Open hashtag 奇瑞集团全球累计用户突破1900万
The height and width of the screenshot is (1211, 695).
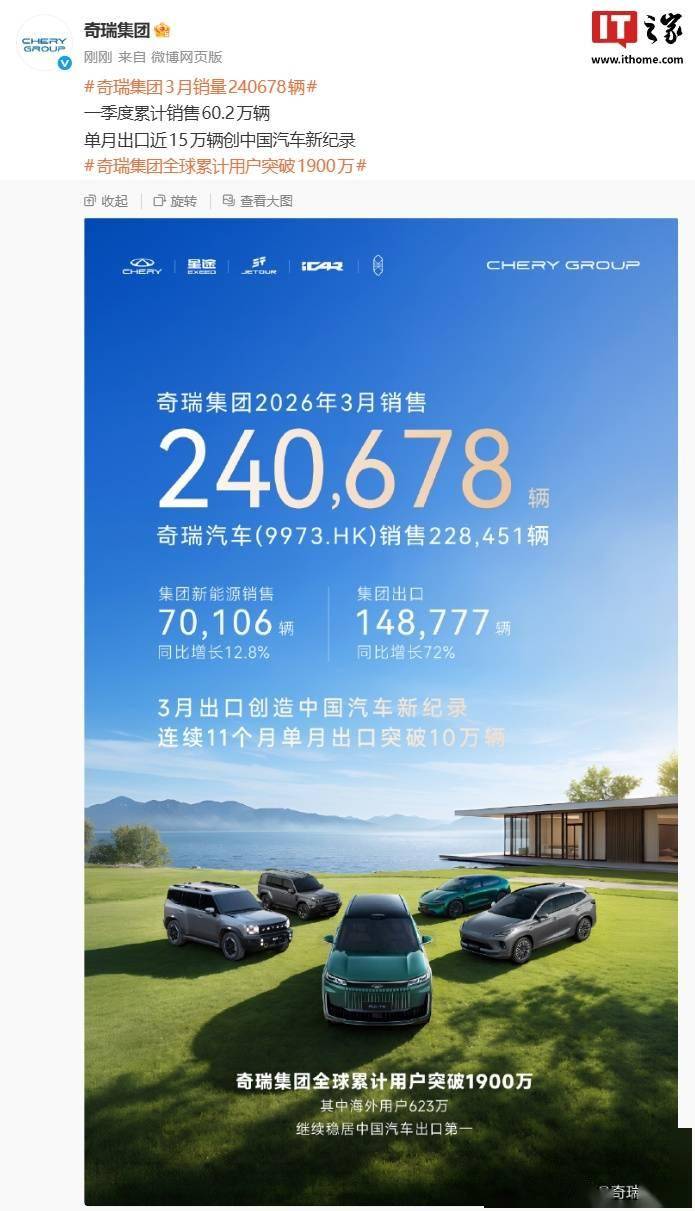[224, 165]
